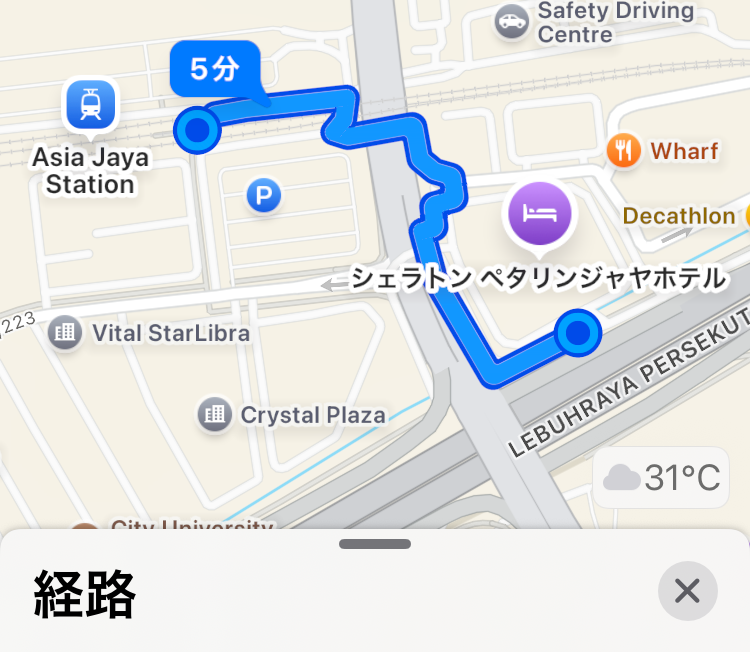The width and height of the screenshot is (750, 652).
Task: Open the Asia Jaya Station marker
Action: click(91, 106)
